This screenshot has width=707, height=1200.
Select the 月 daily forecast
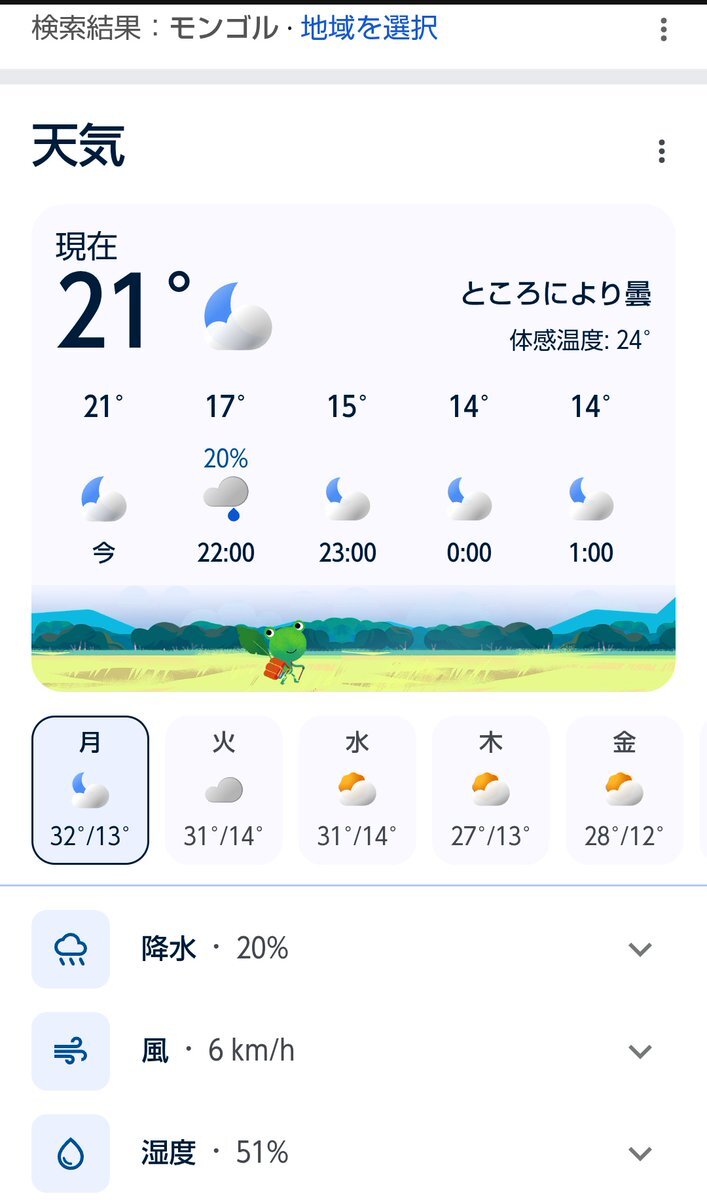pyautogui.click(x=90, y=790)
